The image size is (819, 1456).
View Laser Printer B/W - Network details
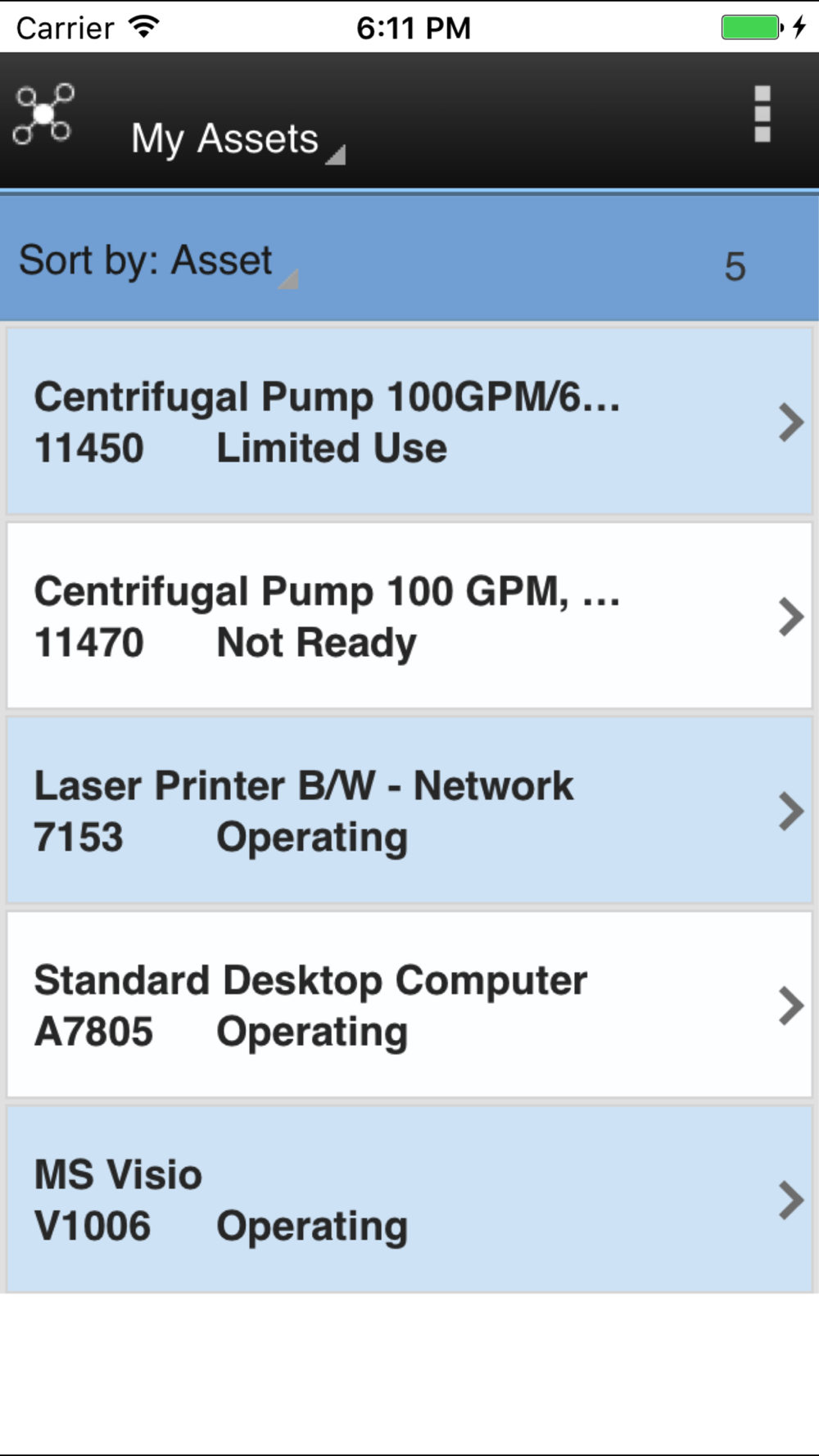tap(409, 811)
